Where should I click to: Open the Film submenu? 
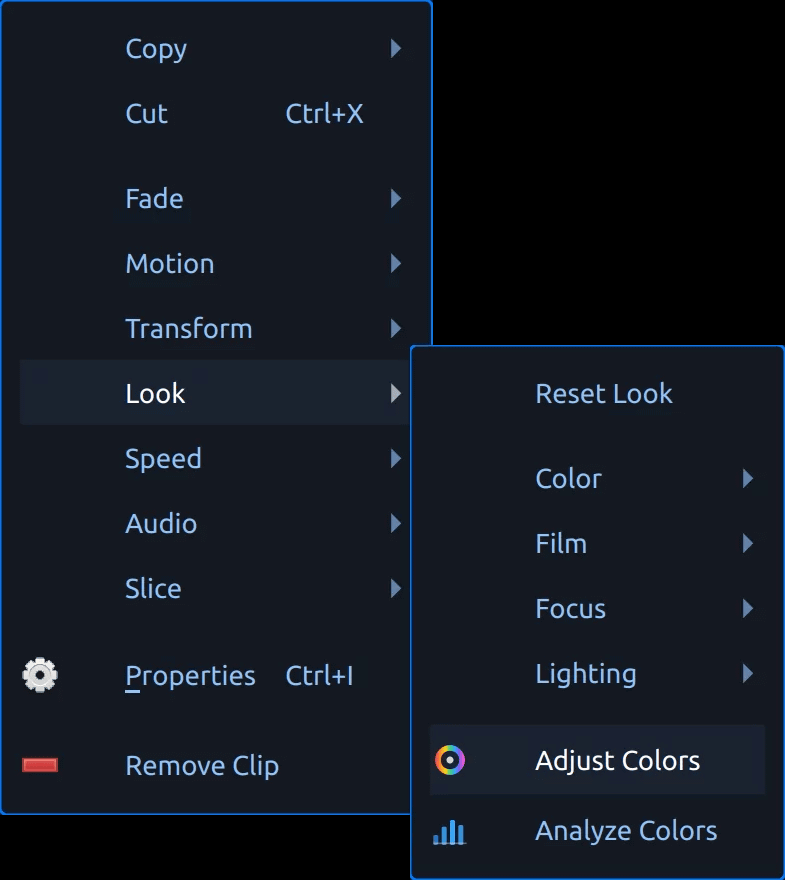pos(597,543)
